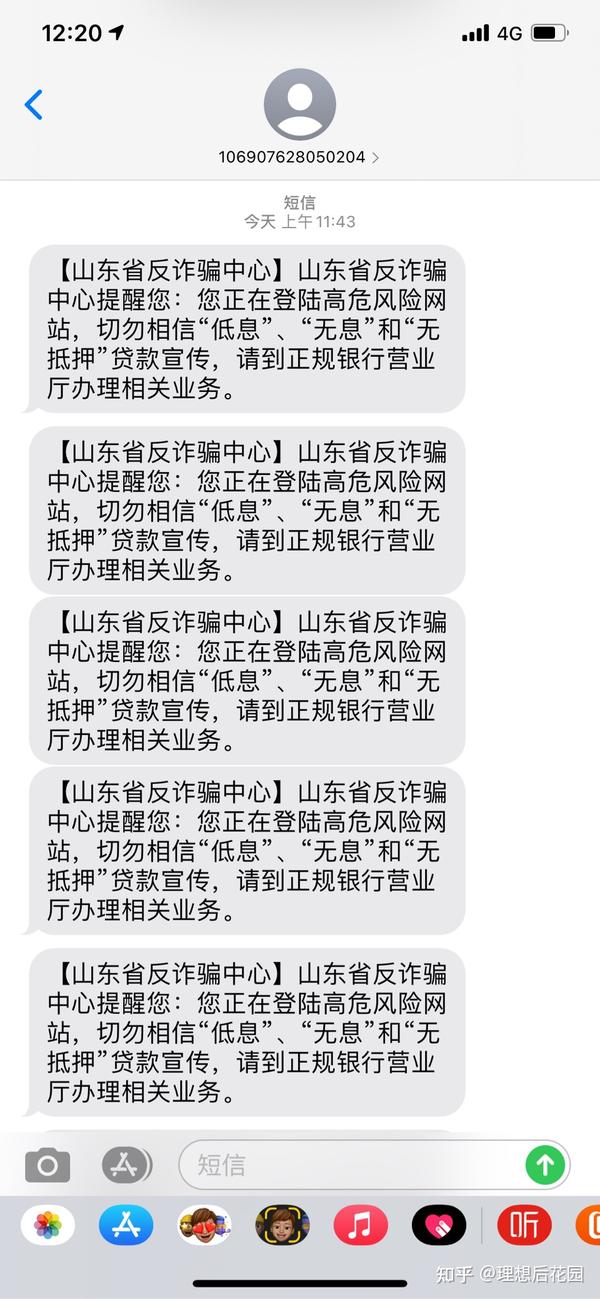
Task: Open the Photos app in the app strip
Action: [x=48, y=1225]
